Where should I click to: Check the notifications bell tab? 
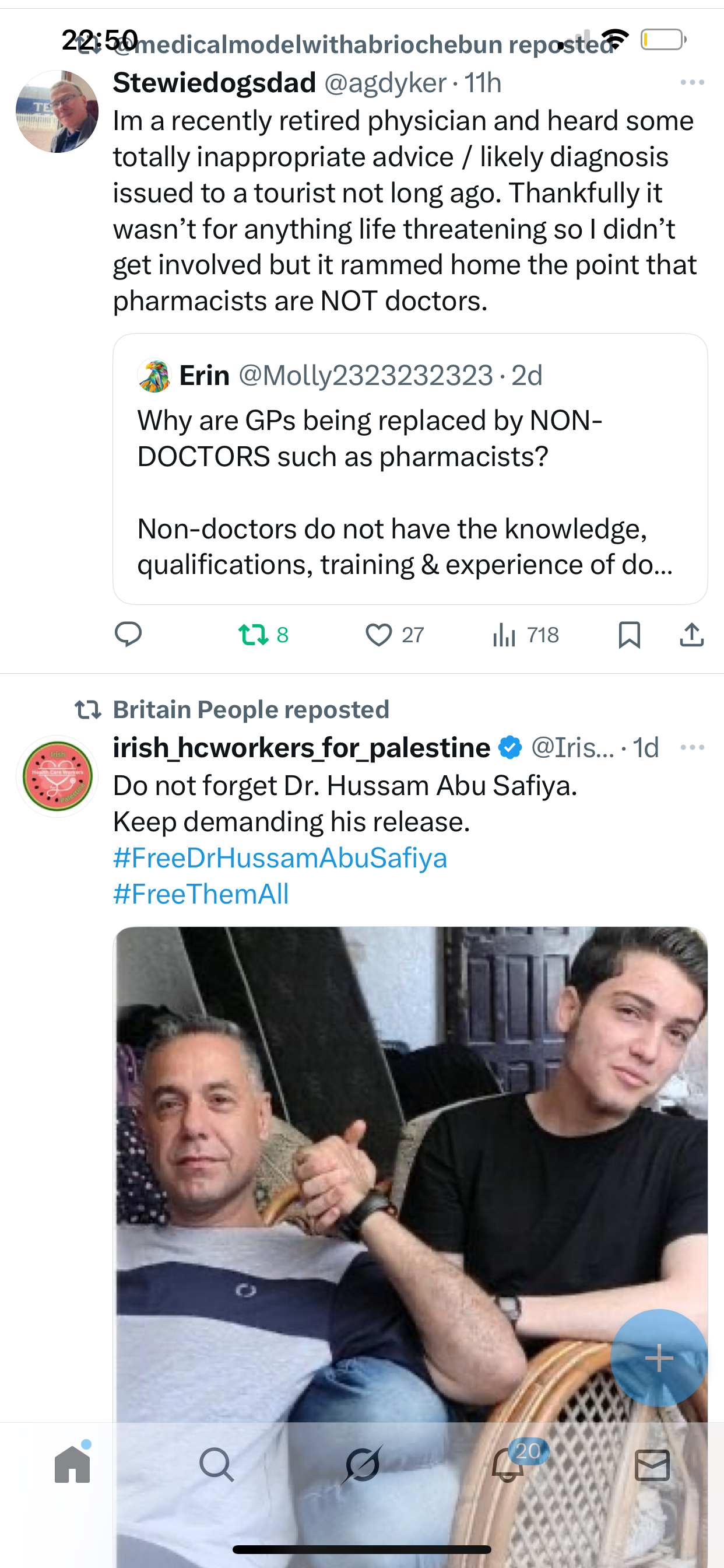(x=508, y=1464)
